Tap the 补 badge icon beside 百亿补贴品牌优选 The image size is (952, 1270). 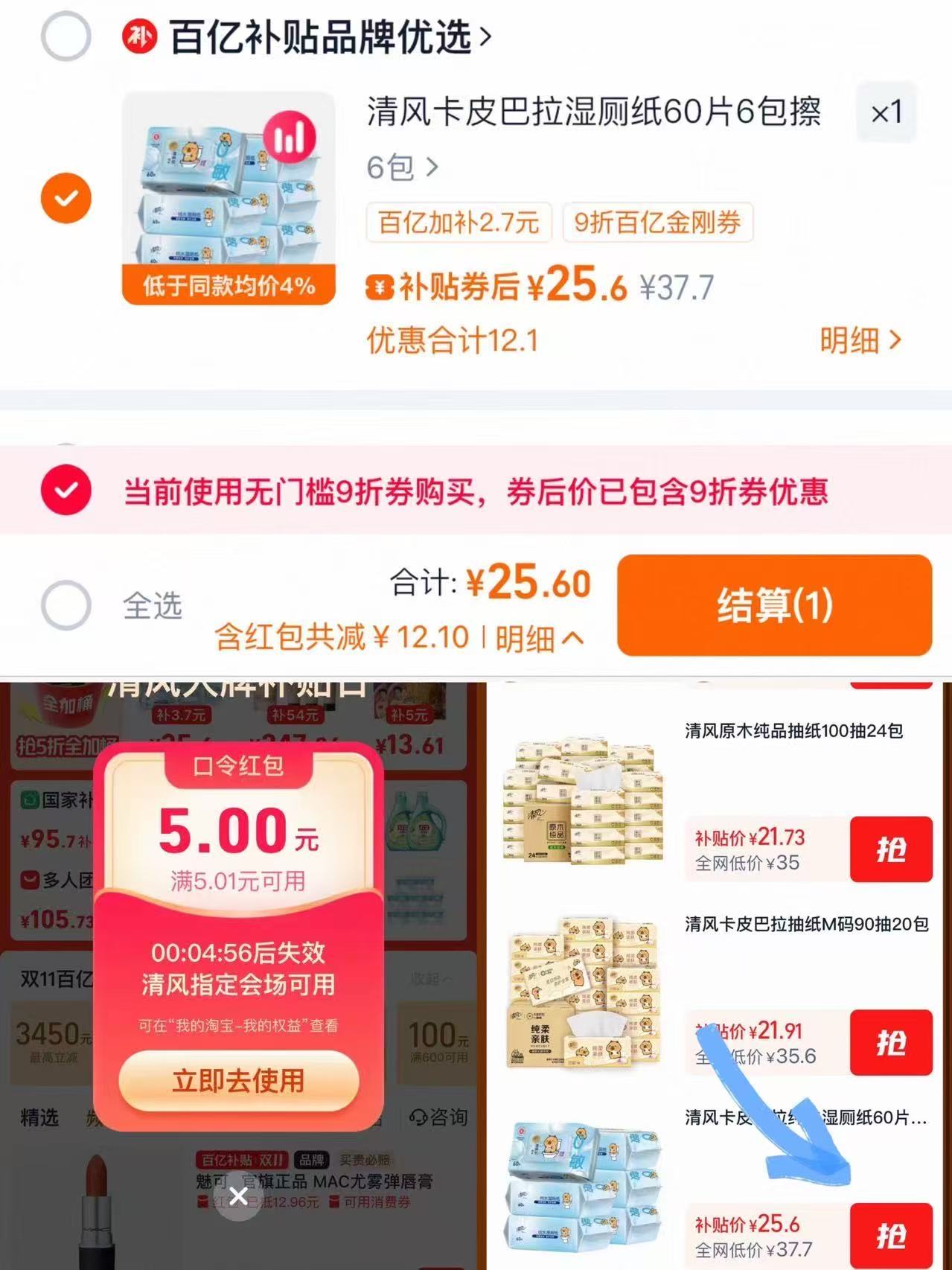click(141, 35)
